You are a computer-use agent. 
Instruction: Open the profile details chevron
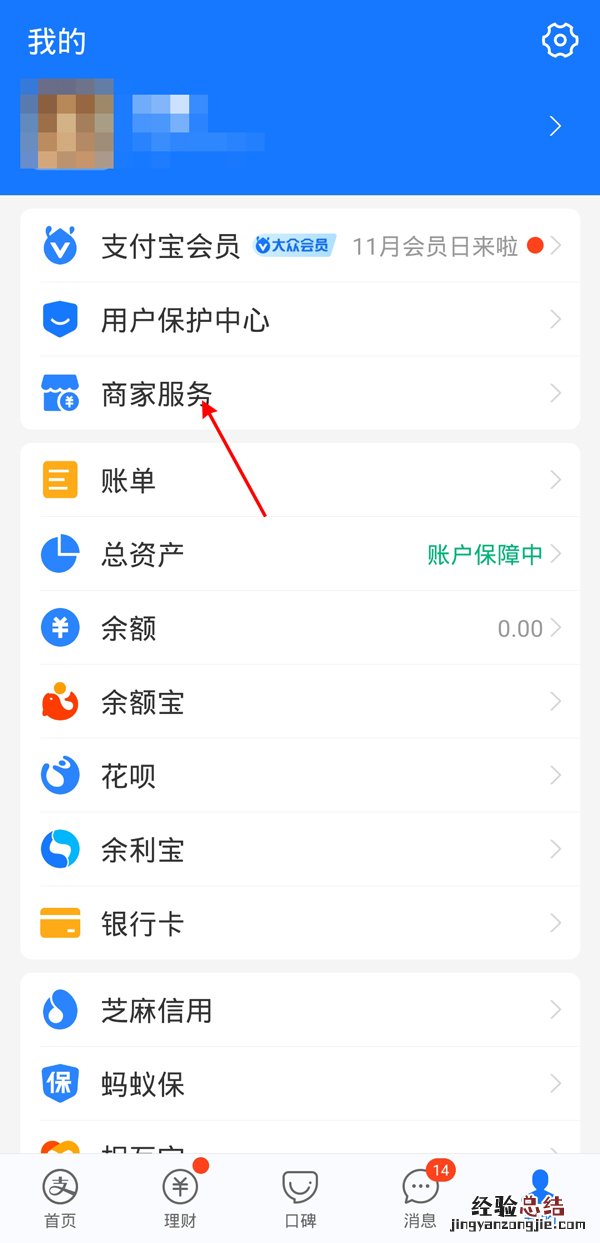tap(556, 126)
